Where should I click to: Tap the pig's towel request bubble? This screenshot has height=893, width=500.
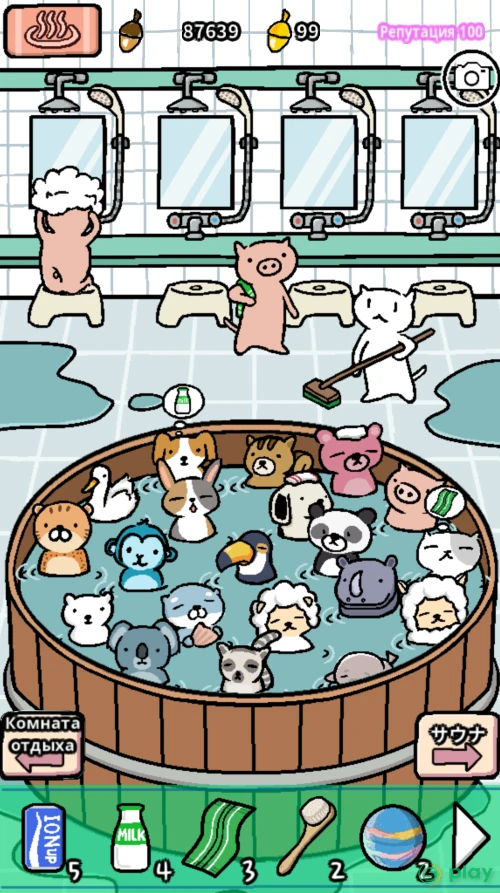tap(445, 501)
